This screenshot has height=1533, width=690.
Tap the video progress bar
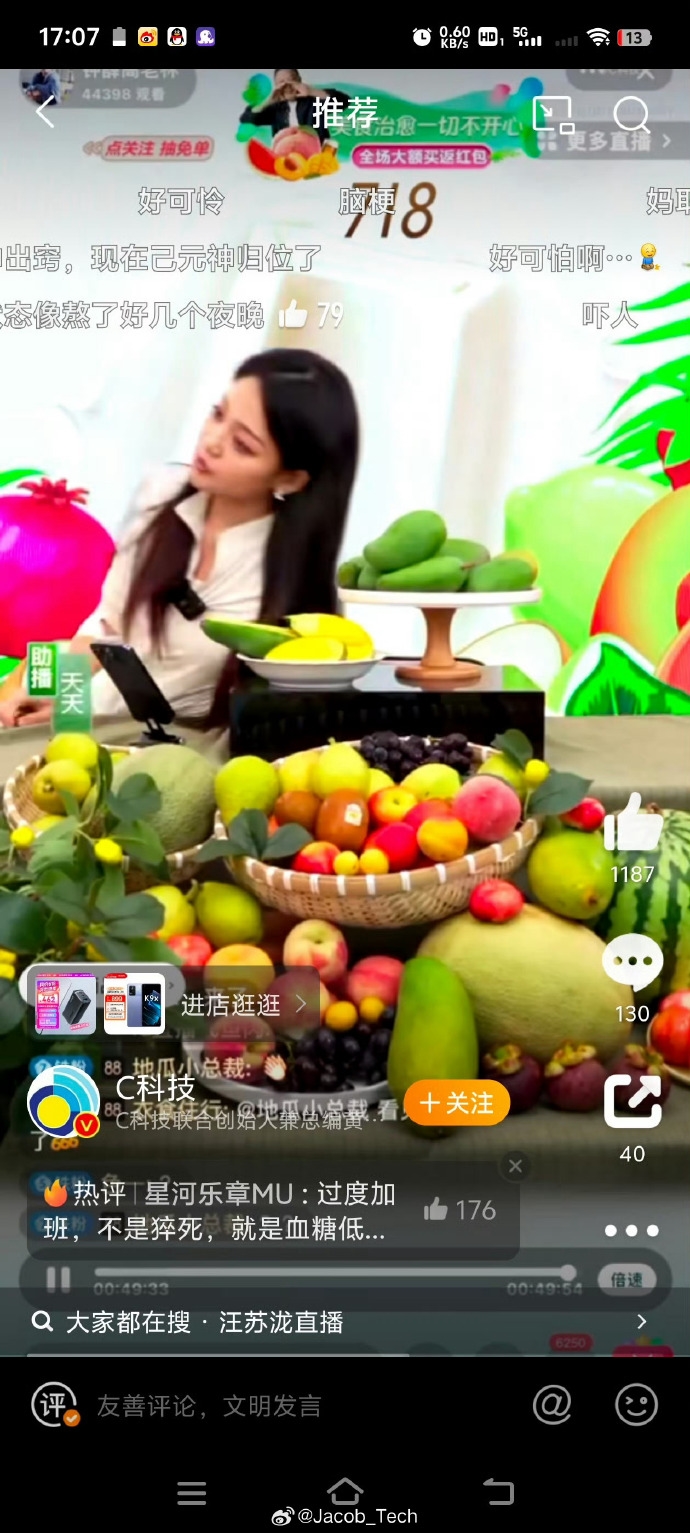point(330,1273)
